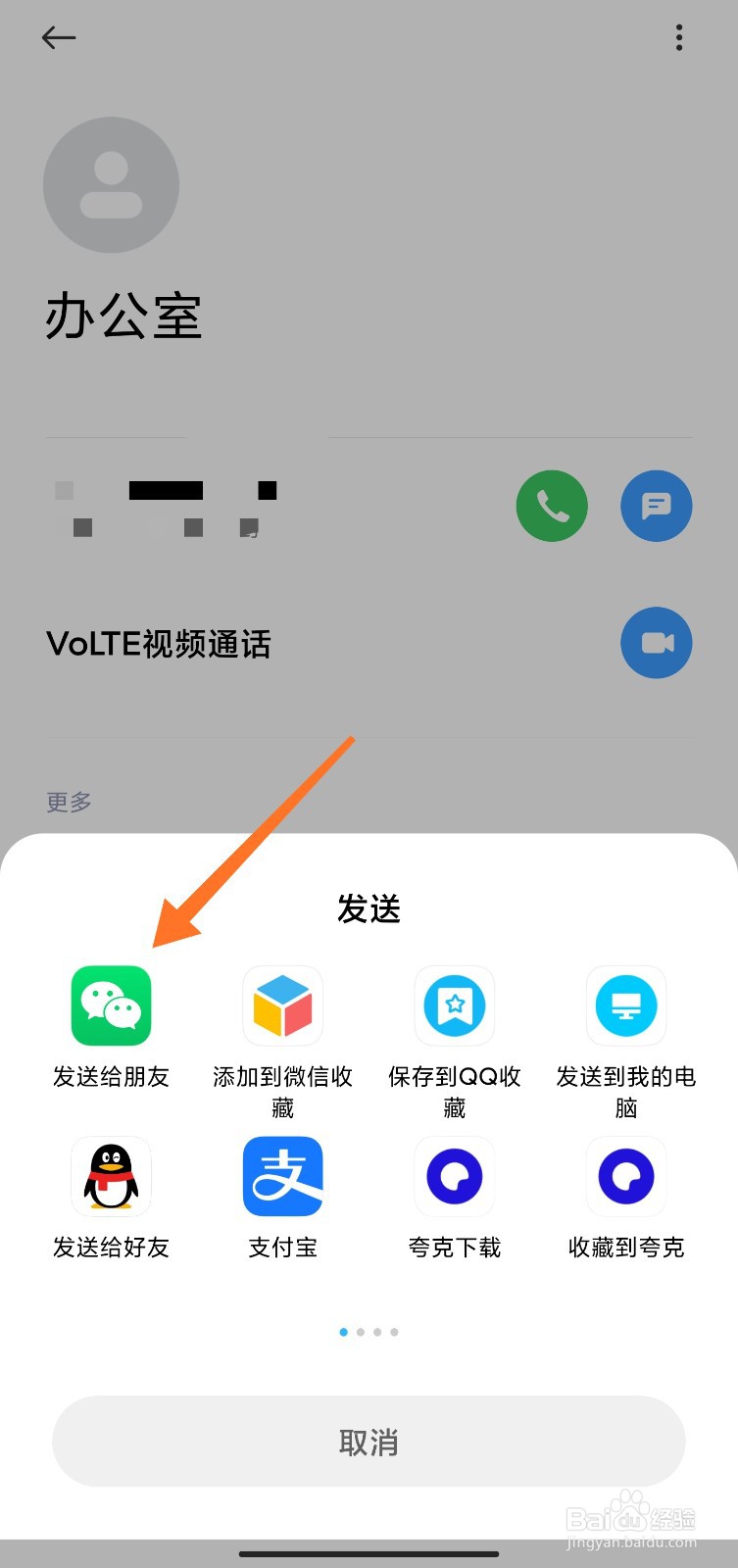Tap the contact name 办公室

pyautogui.click(x=123, y=316)
